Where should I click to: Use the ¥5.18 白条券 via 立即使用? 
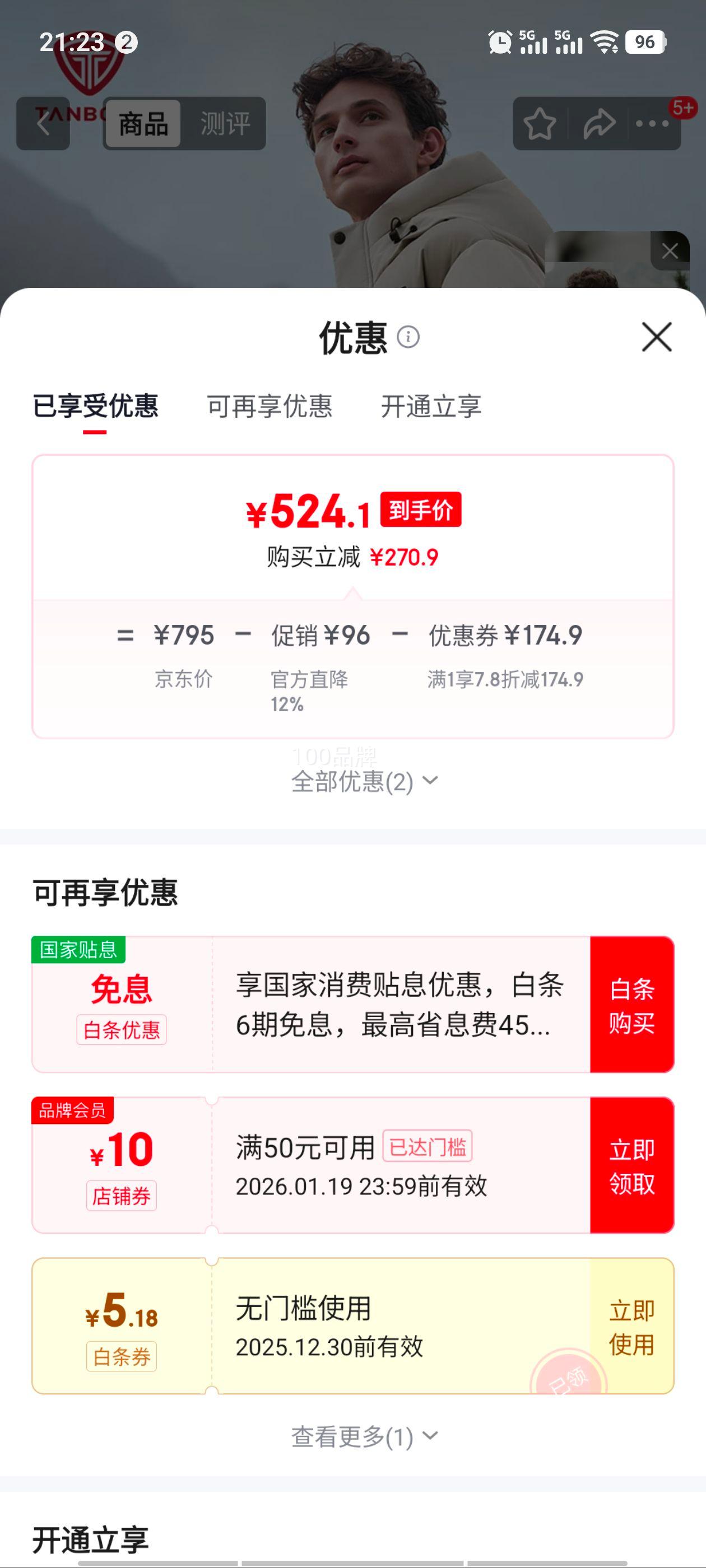pyautogui.click(x=630, y=1328)
